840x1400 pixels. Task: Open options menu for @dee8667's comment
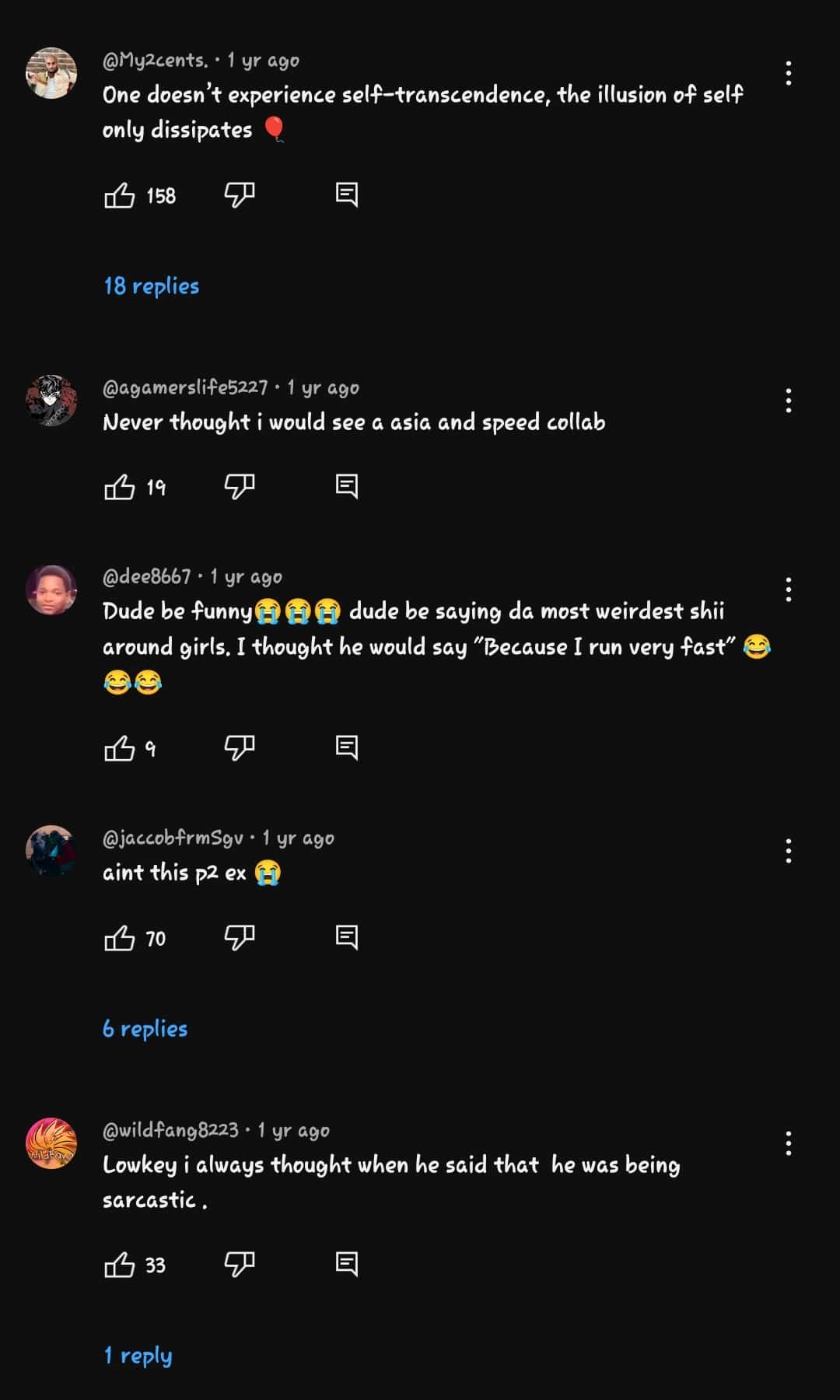pyautogui.click(x=789, y=589)
